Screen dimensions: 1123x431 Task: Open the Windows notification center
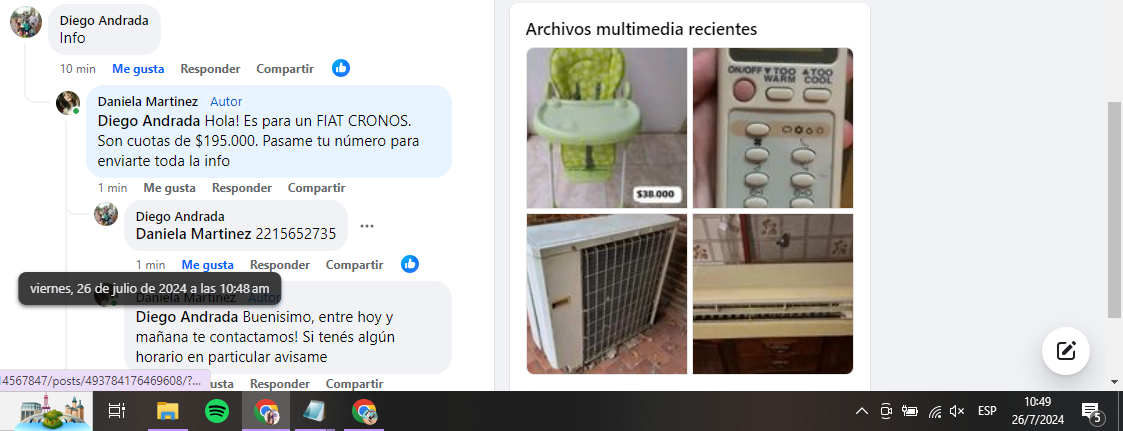(x=1092, y=411)
